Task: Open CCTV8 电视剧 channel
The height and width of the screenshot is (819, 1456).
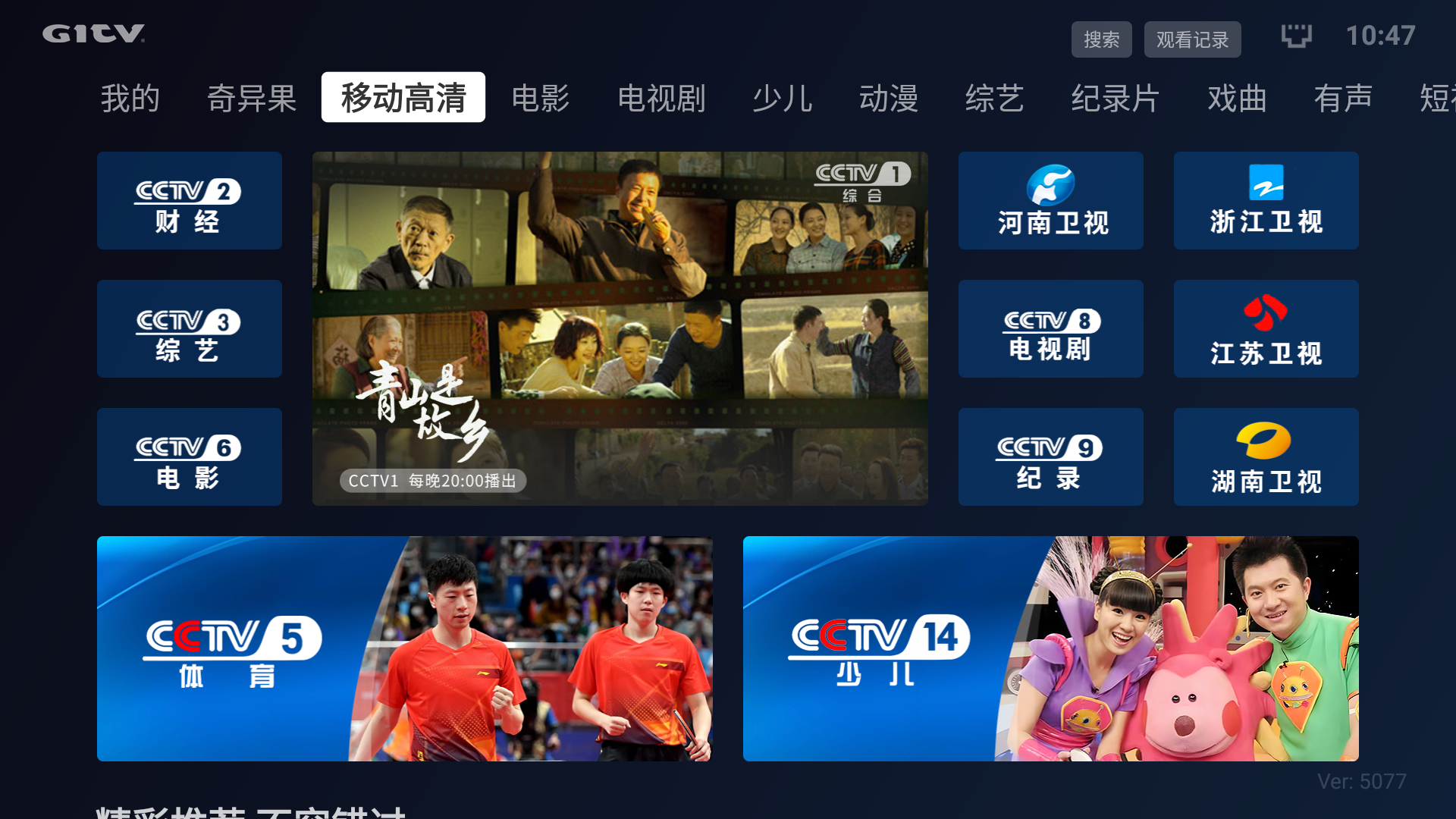Action: pyautogui.click(x=1050, y=329)
